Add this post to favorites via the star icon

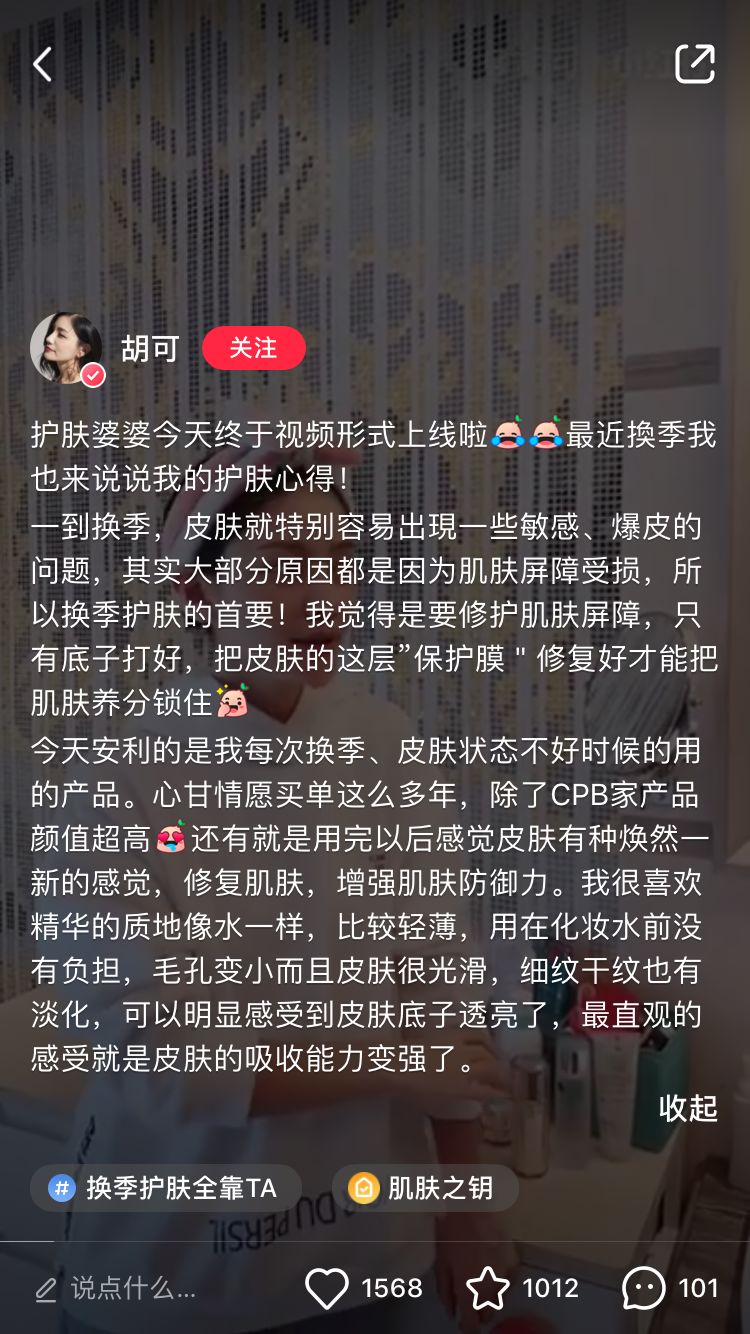(x=488, y=1289)
